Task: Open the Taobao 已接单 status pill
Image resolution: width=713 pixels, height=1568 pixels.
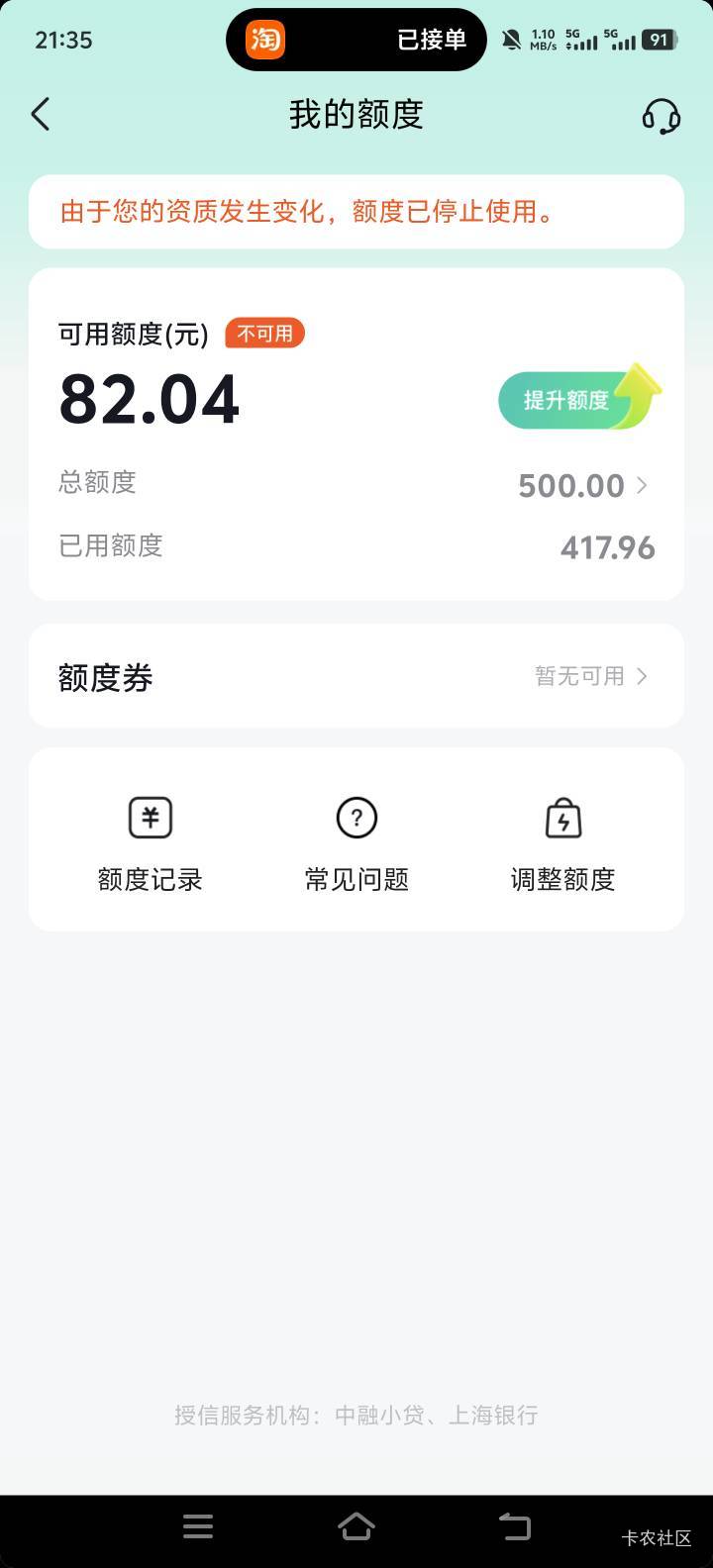Action: 356,40
